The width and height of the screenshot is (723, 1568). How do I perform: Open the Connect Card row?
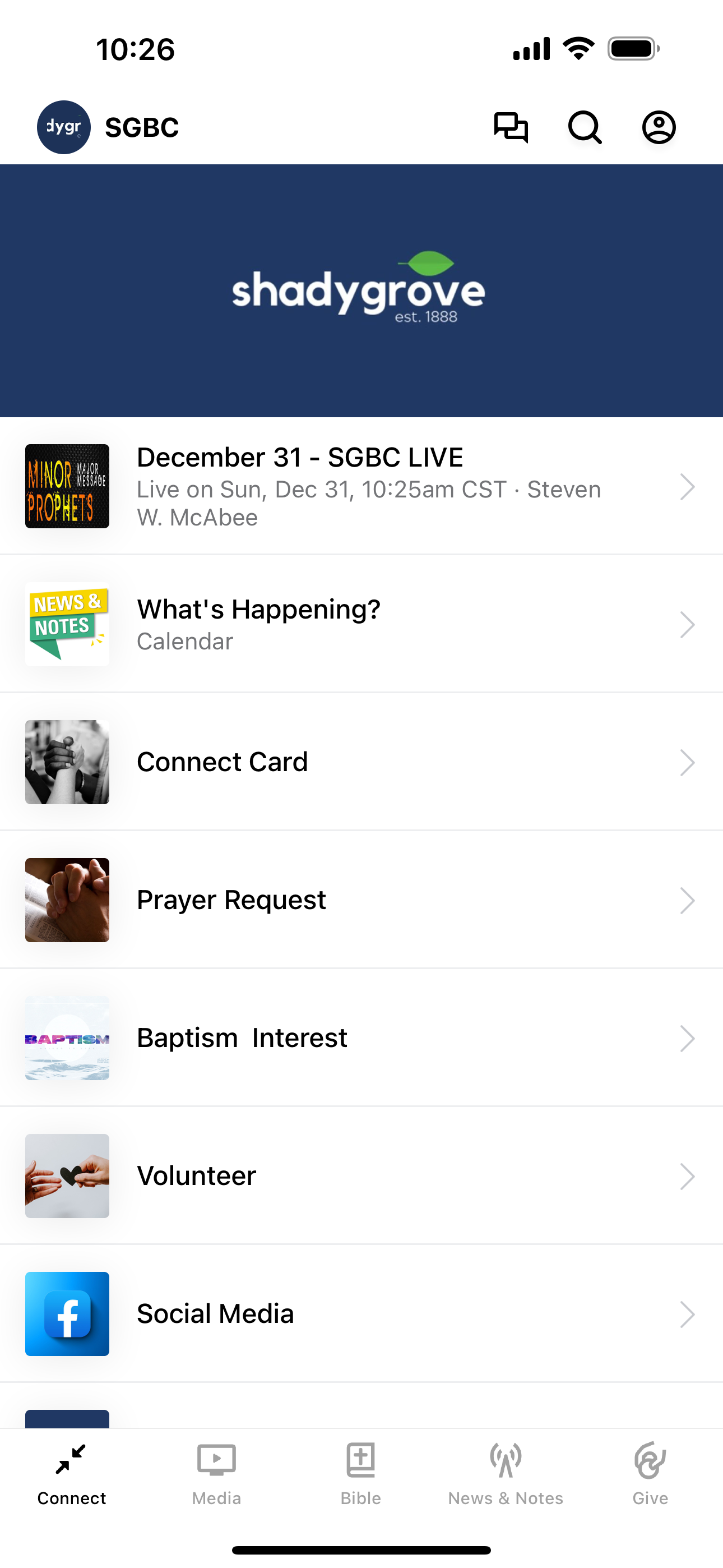(361, 762)
